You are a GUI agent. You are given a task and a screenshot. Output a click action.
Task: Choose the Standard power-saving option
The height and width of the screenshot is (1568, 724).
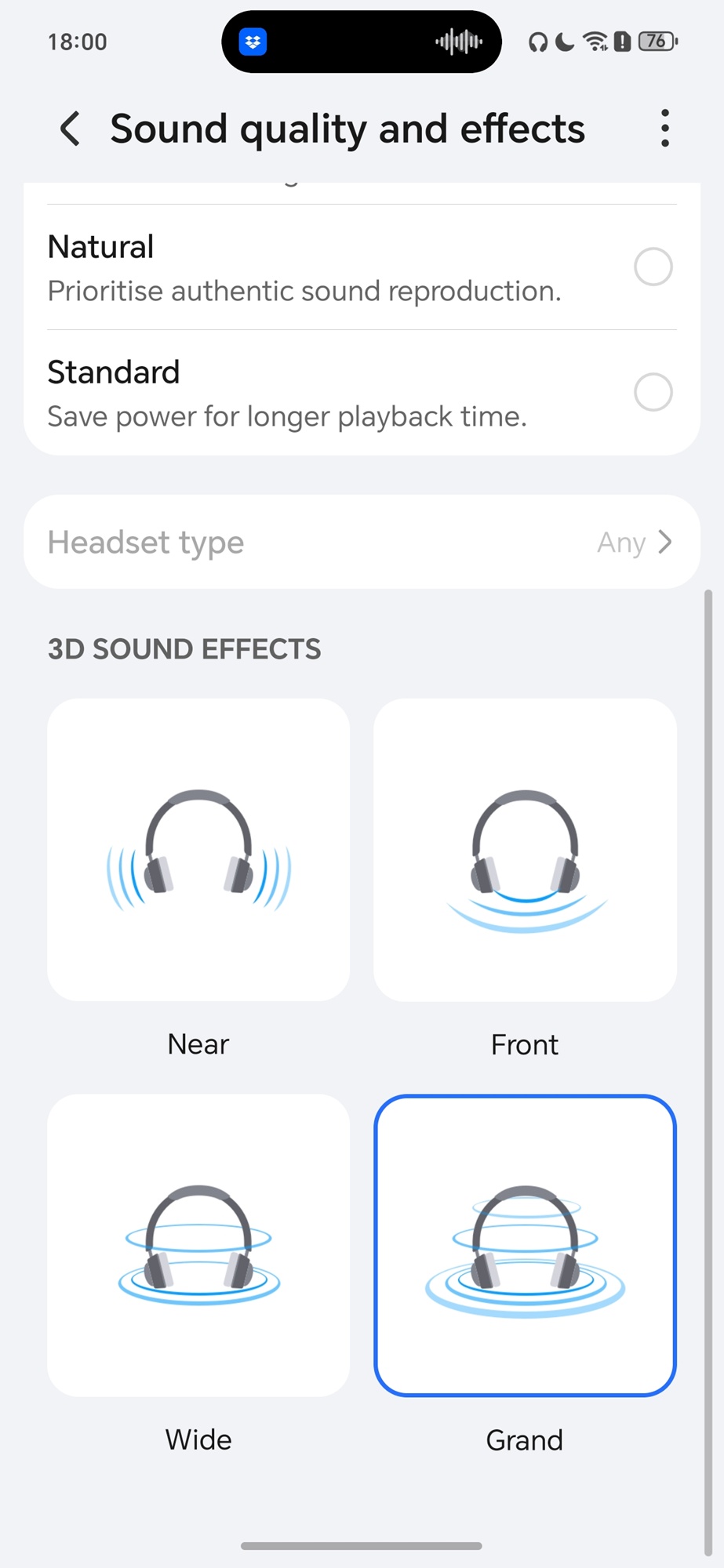[x=653, y=392]
